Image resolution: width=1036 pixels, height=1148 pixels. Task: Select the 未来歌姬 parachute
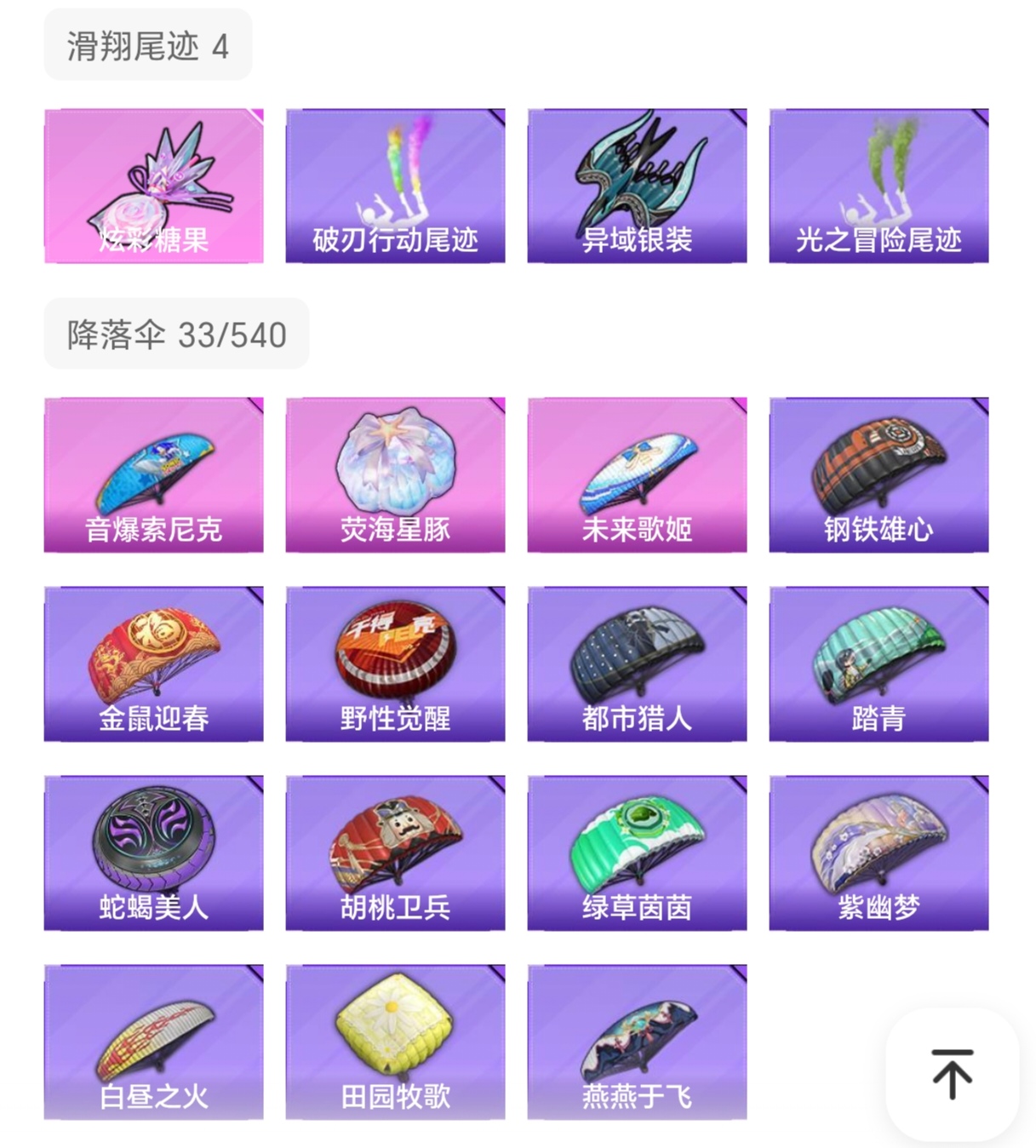(x=637, y=474)
